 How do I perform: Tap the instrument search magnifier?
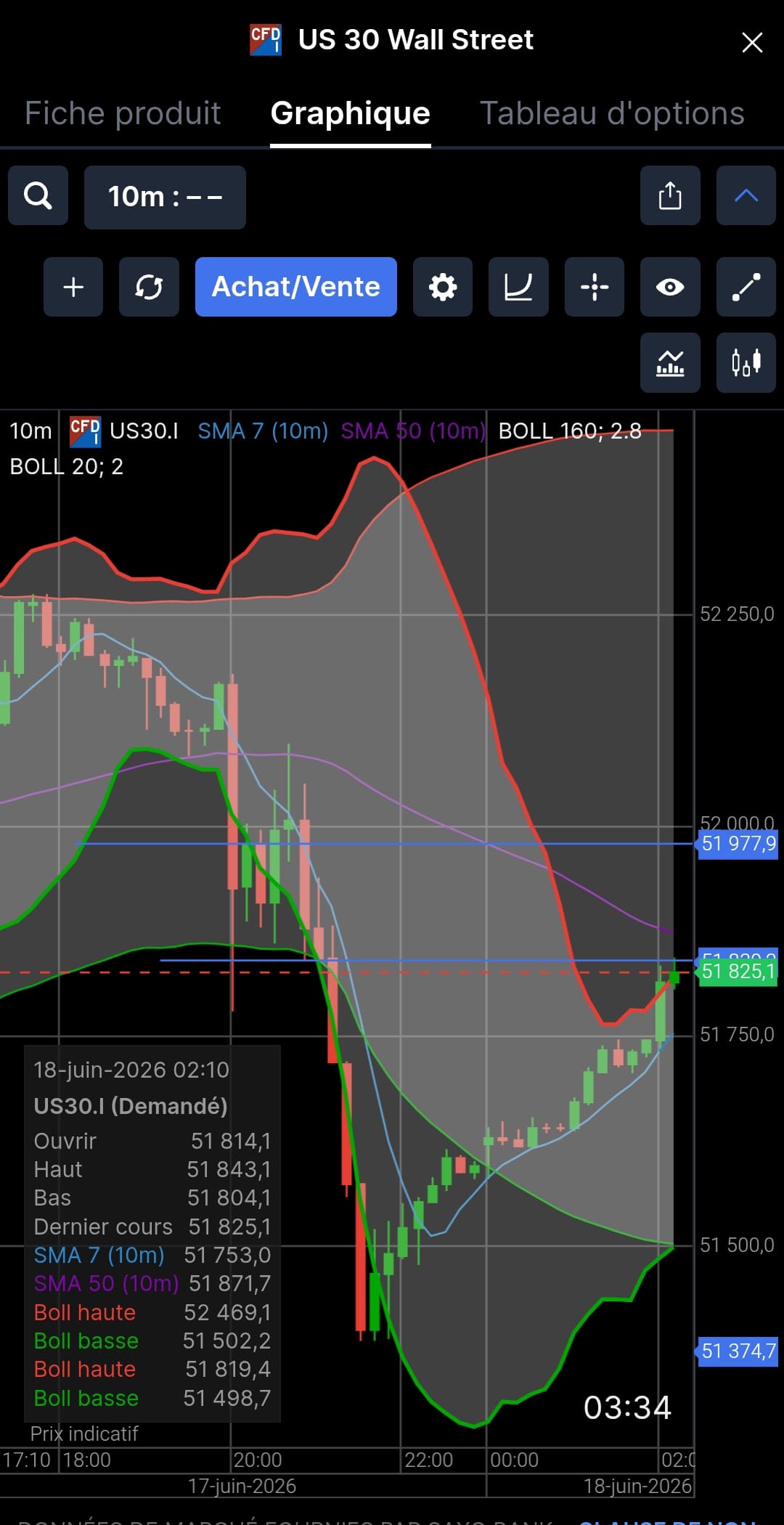click(38, 195)
